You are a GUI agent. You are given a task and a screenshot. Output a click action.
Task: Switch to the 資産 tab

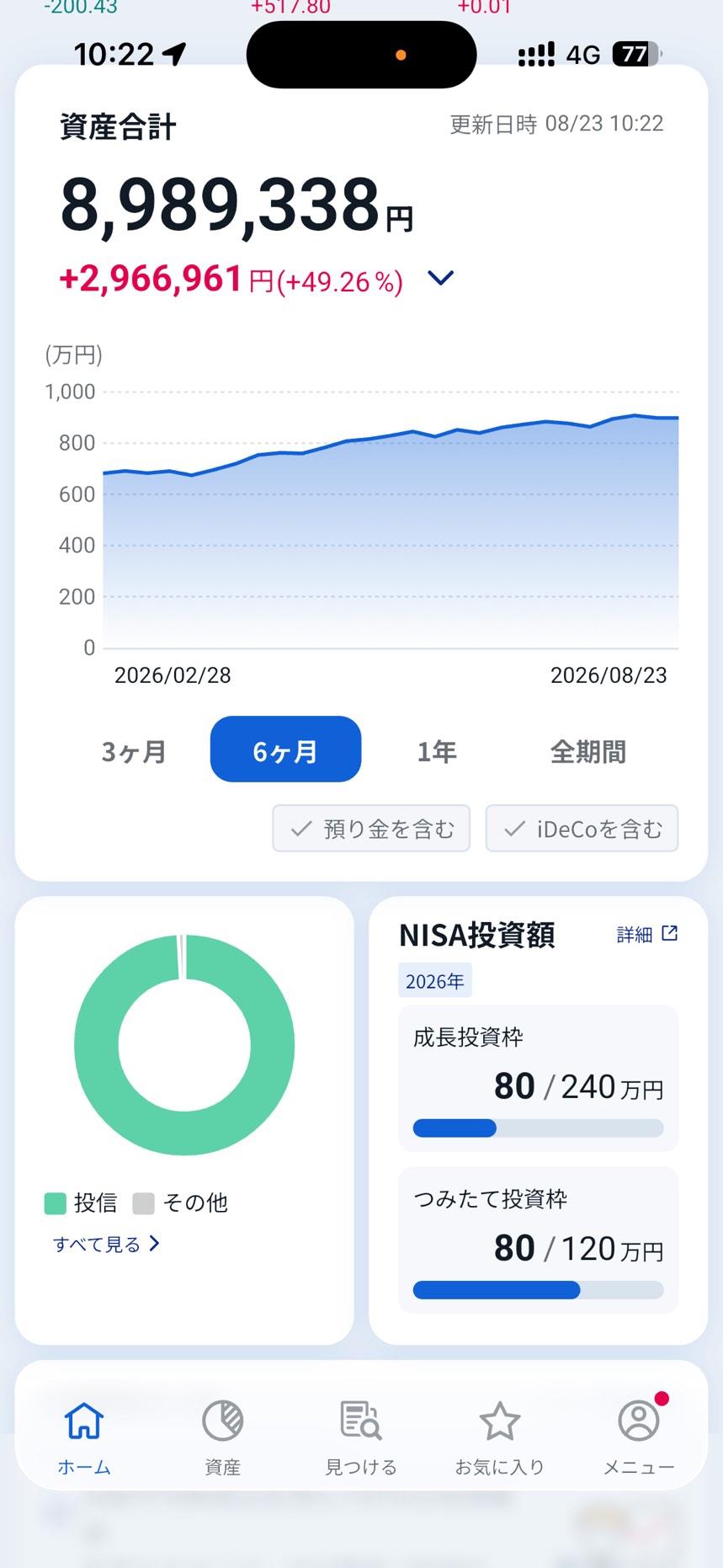tap(223, 1437)
